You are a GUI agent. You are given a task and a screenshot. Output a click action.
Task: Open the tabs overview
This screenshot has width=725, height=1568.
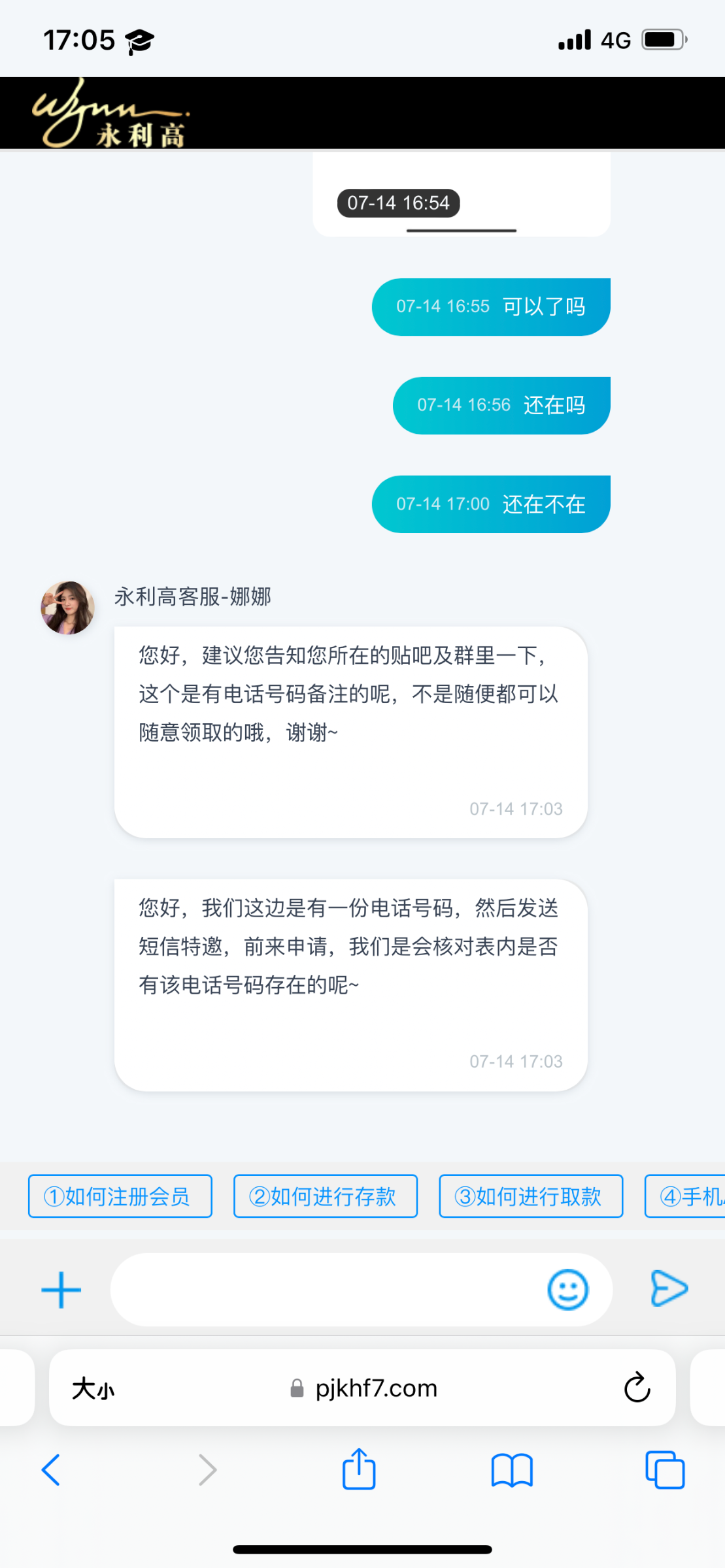pyautogui.click(x=665, y=1470)
